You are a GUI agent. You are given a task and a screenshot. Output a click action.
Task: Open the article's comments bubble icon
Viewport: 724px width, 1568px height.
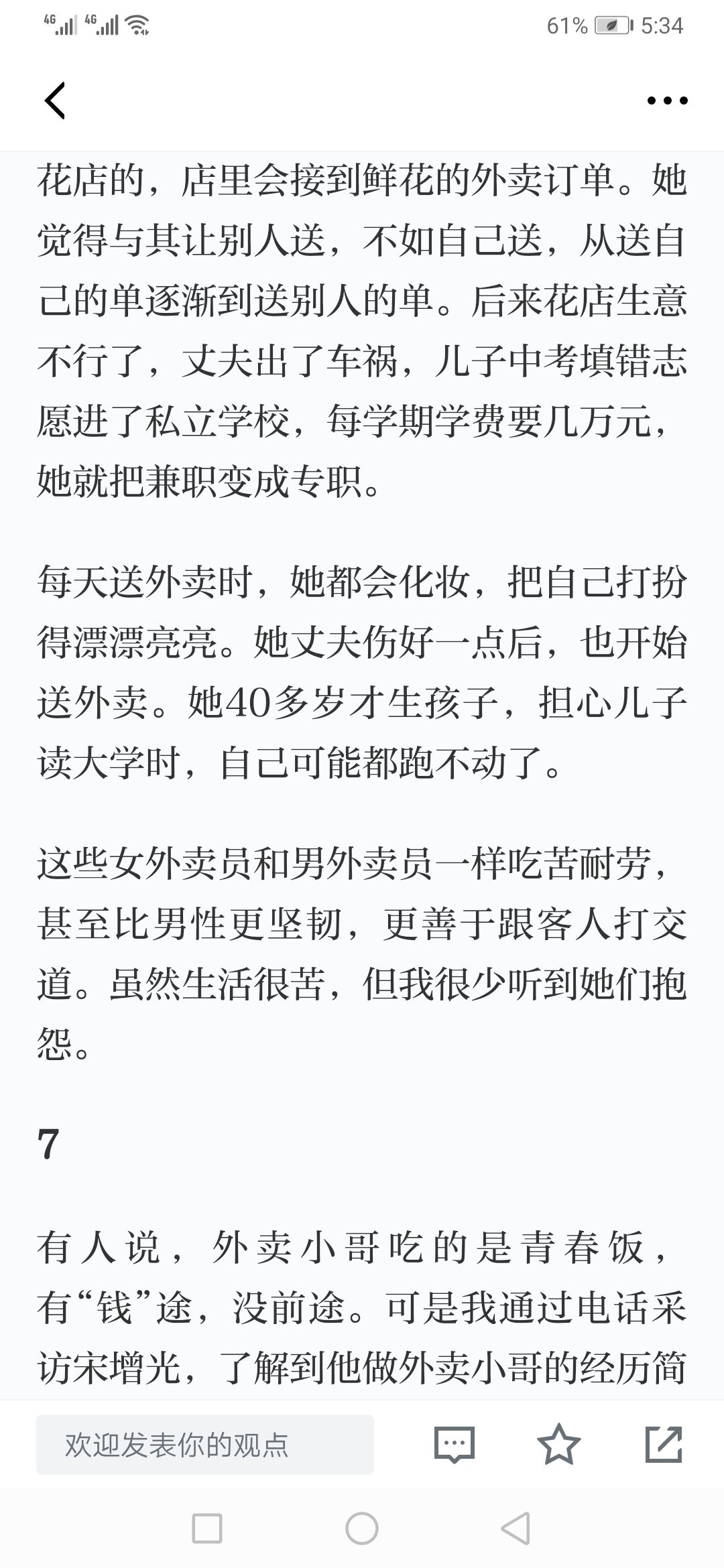point(455,1445)
